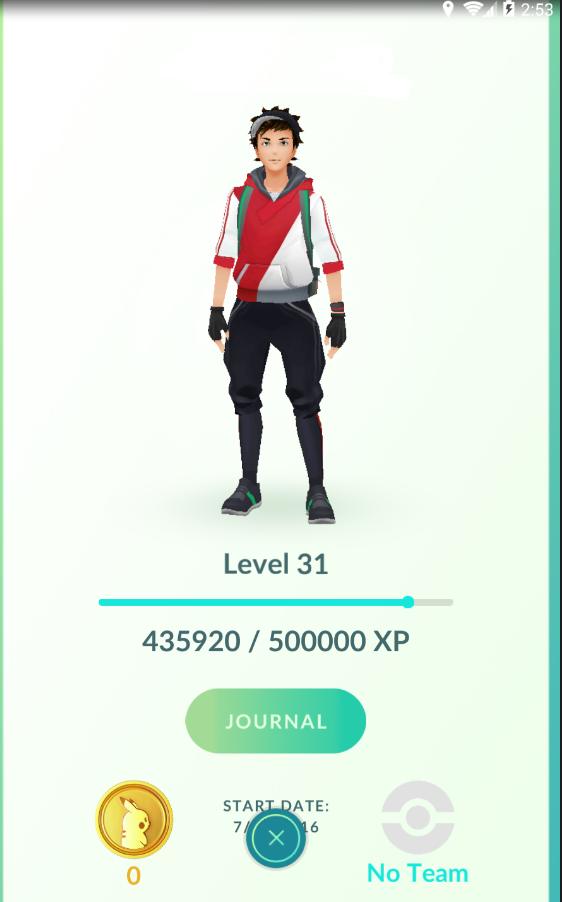Tap the trainer avatar

pos(276,315)
